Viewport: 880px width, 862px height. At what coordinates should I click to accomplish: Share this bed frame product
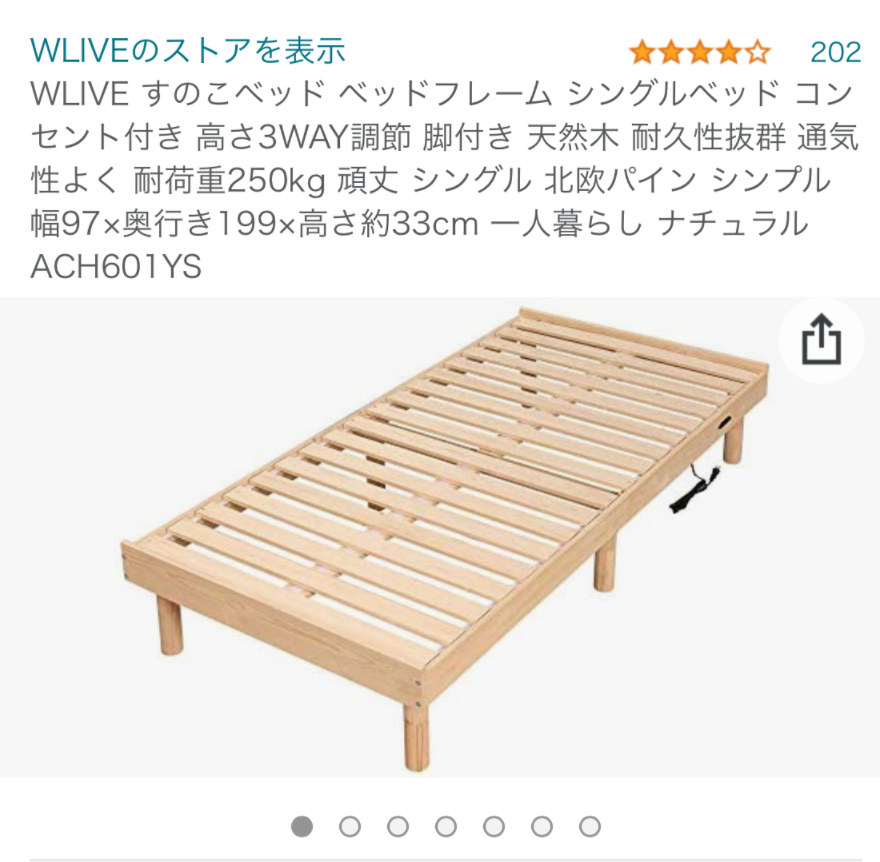coord(821,342)
